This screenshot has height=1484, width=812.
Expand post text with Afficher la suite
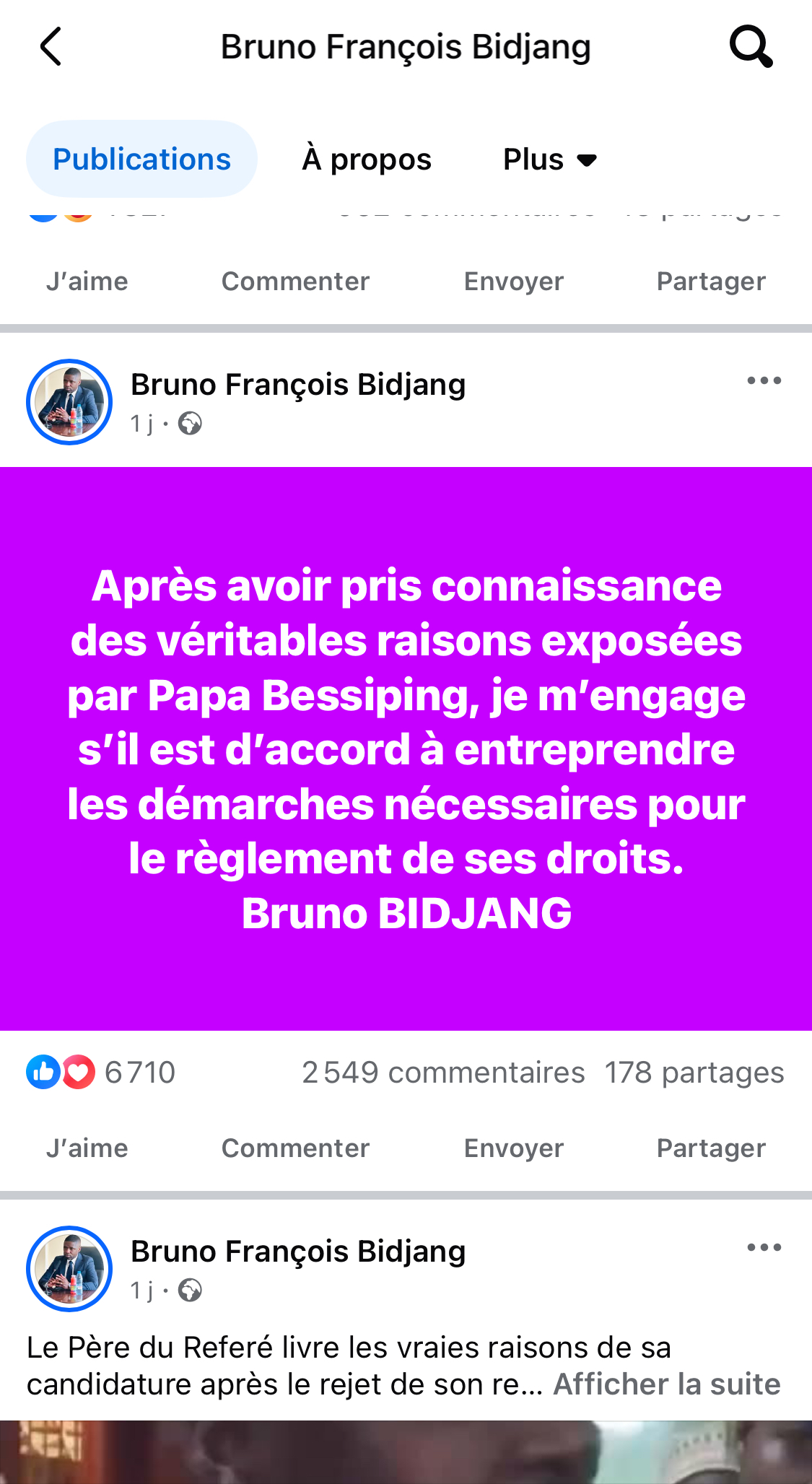[x=667, y=1384]
